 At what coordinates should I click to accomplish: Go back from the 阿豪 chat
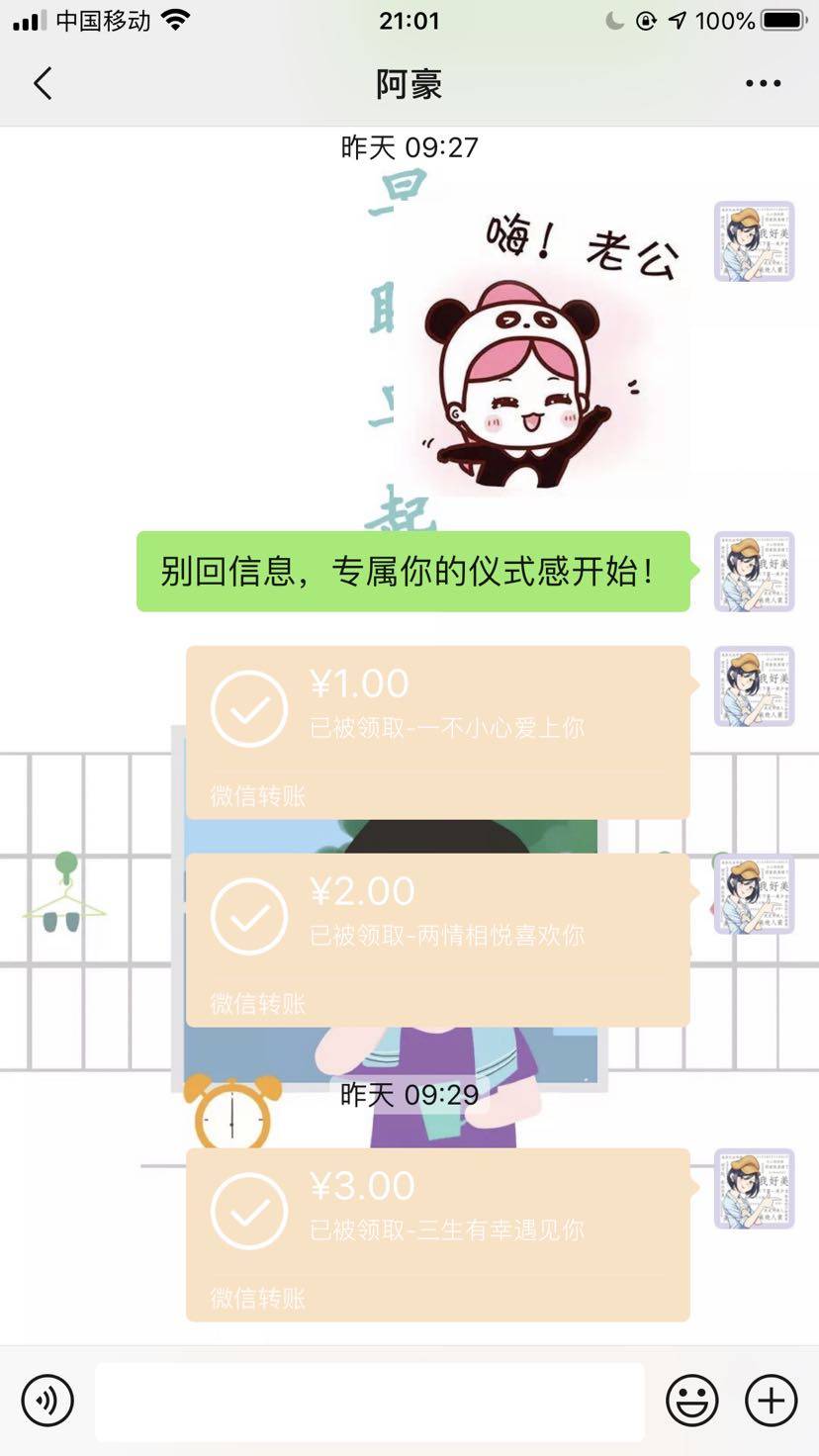pos(43,84)
